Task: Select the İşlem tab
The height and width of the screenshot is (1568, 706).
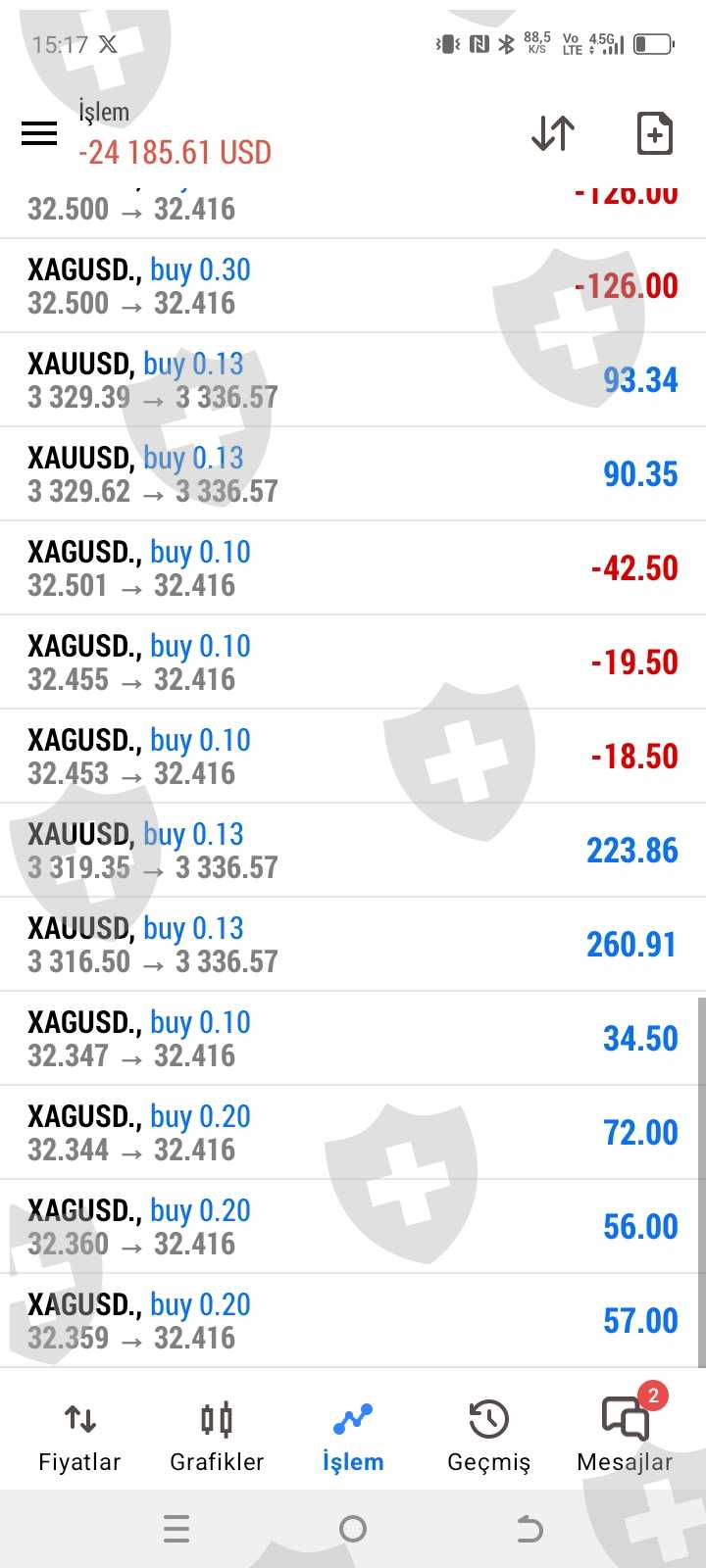Action: tap(353, 1435)
